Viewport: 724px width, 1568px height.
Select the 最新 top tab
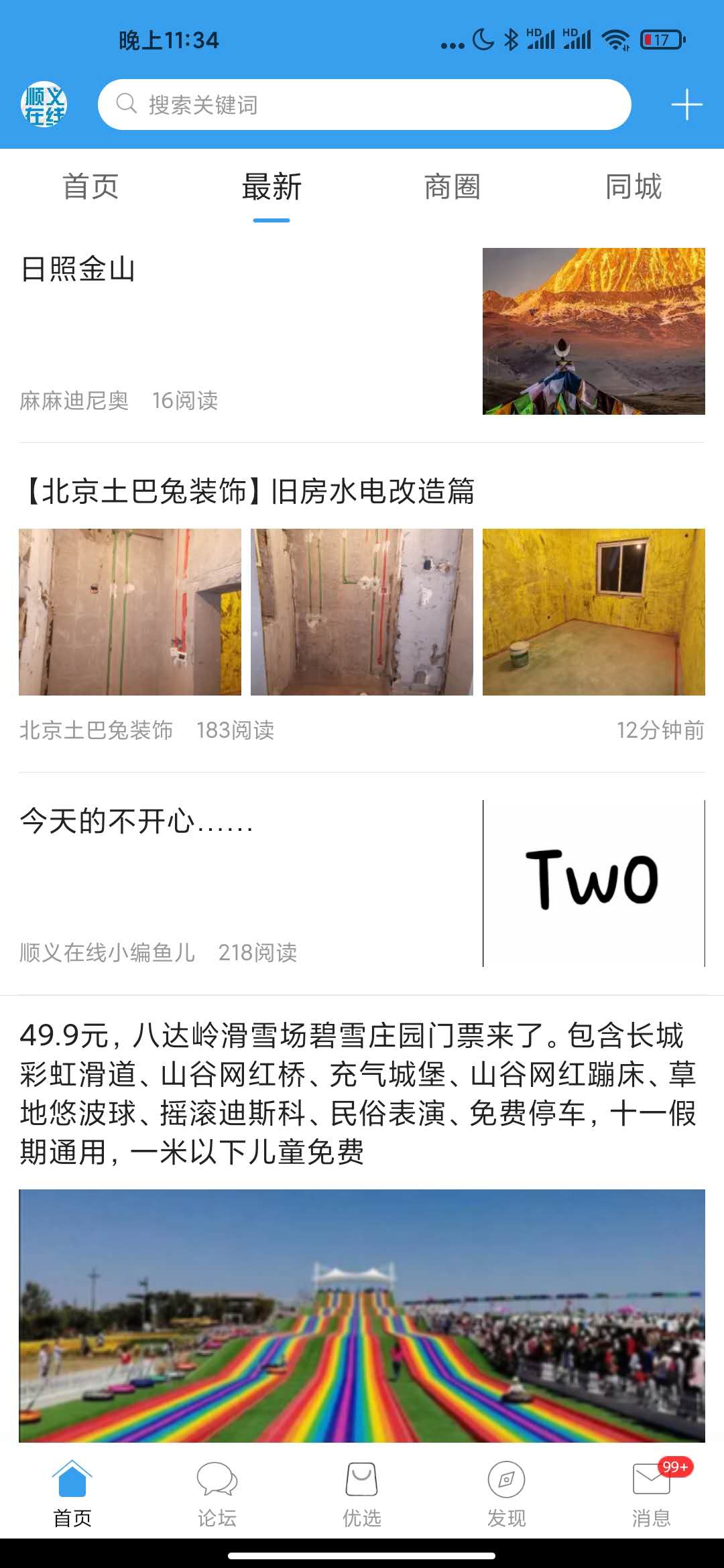pyautogui.click(x=271, y=187)
